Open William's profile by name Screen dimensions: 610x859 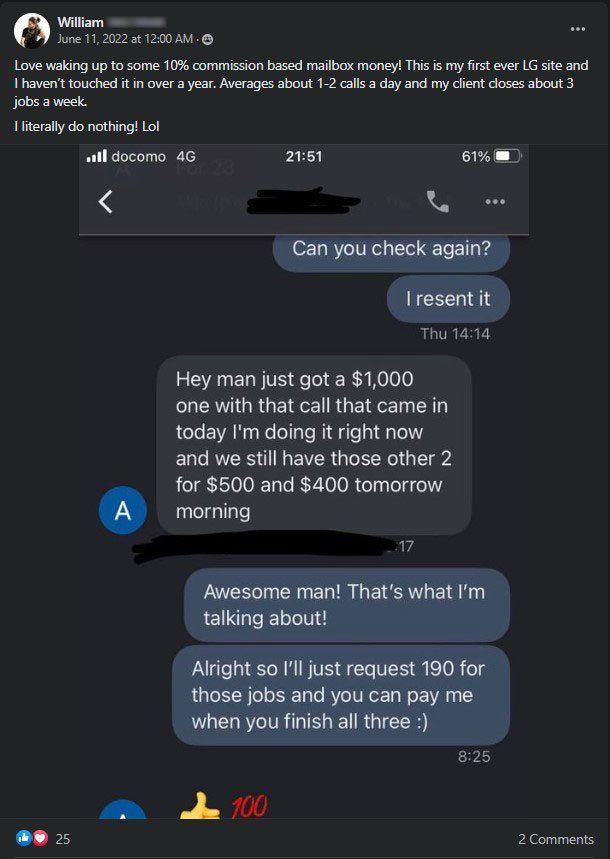81,22
